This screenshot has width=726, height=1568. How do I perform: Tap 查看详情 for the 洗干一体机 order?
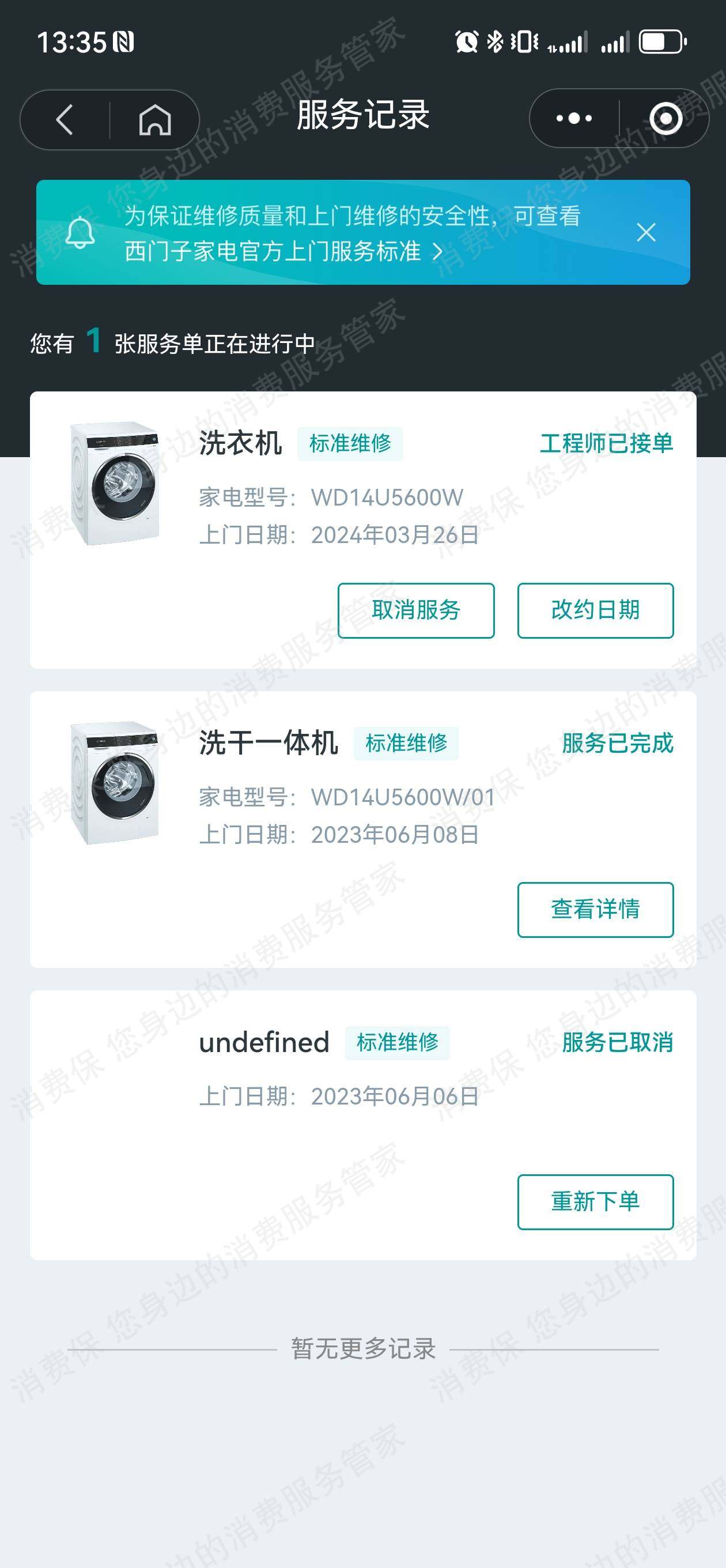coord(595,910)
